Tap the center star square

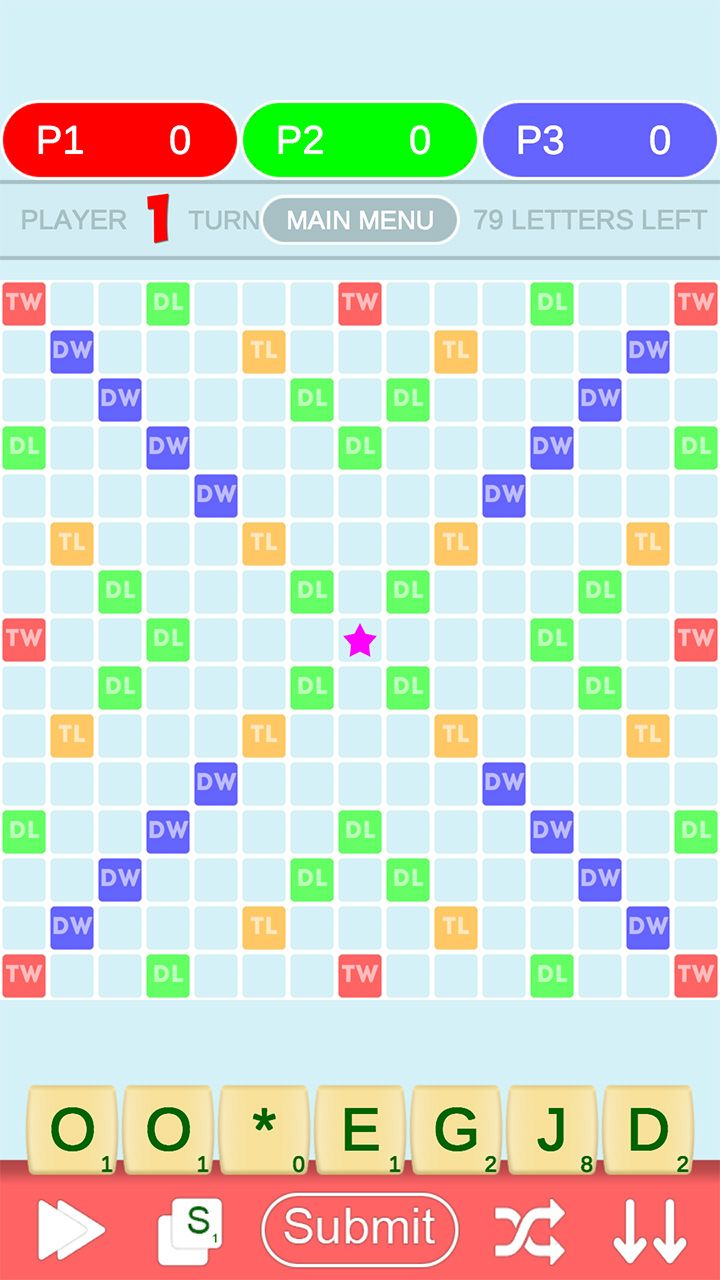360,640
